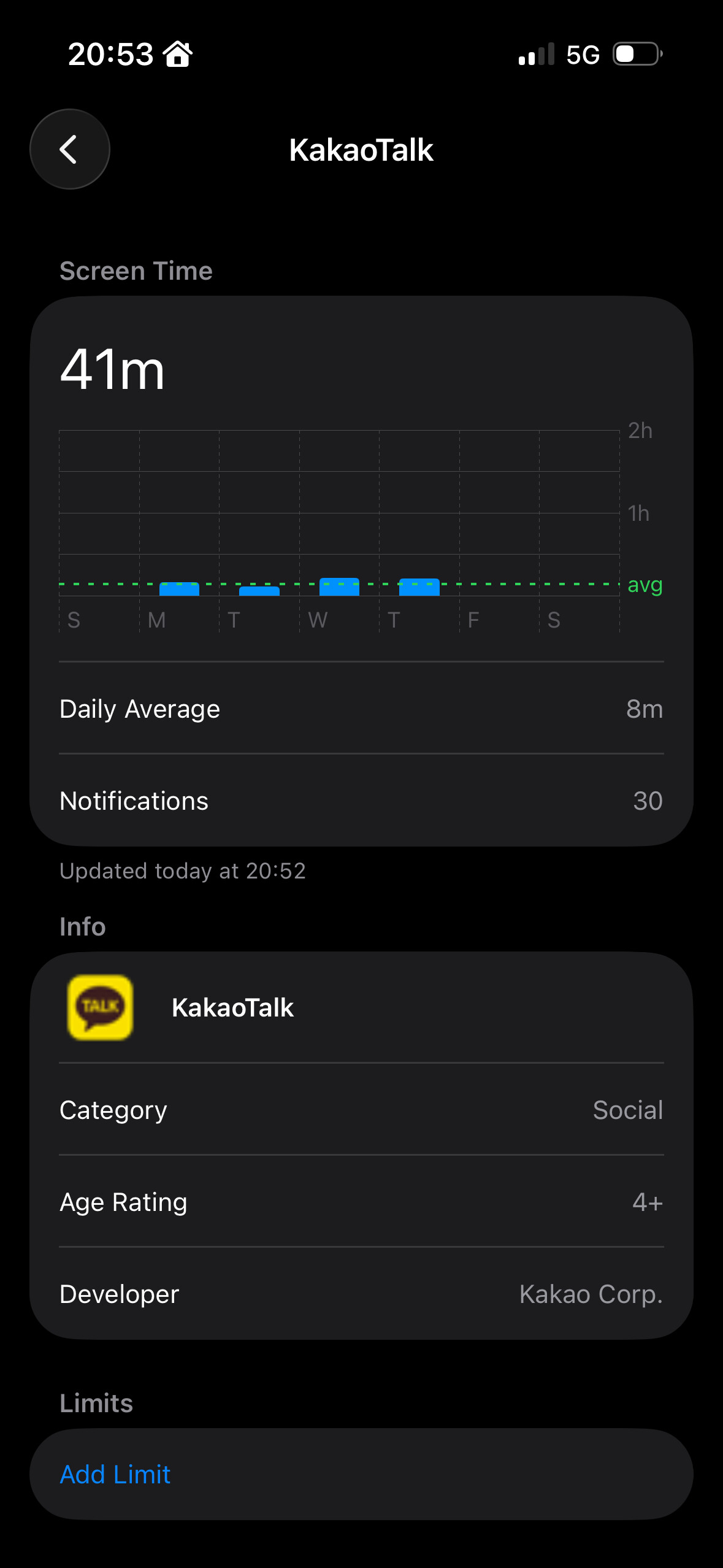This screenshot has height=1568, width=723.
Task: Add a limit for KakaoTalk
Action: (x=115, y=1474)
